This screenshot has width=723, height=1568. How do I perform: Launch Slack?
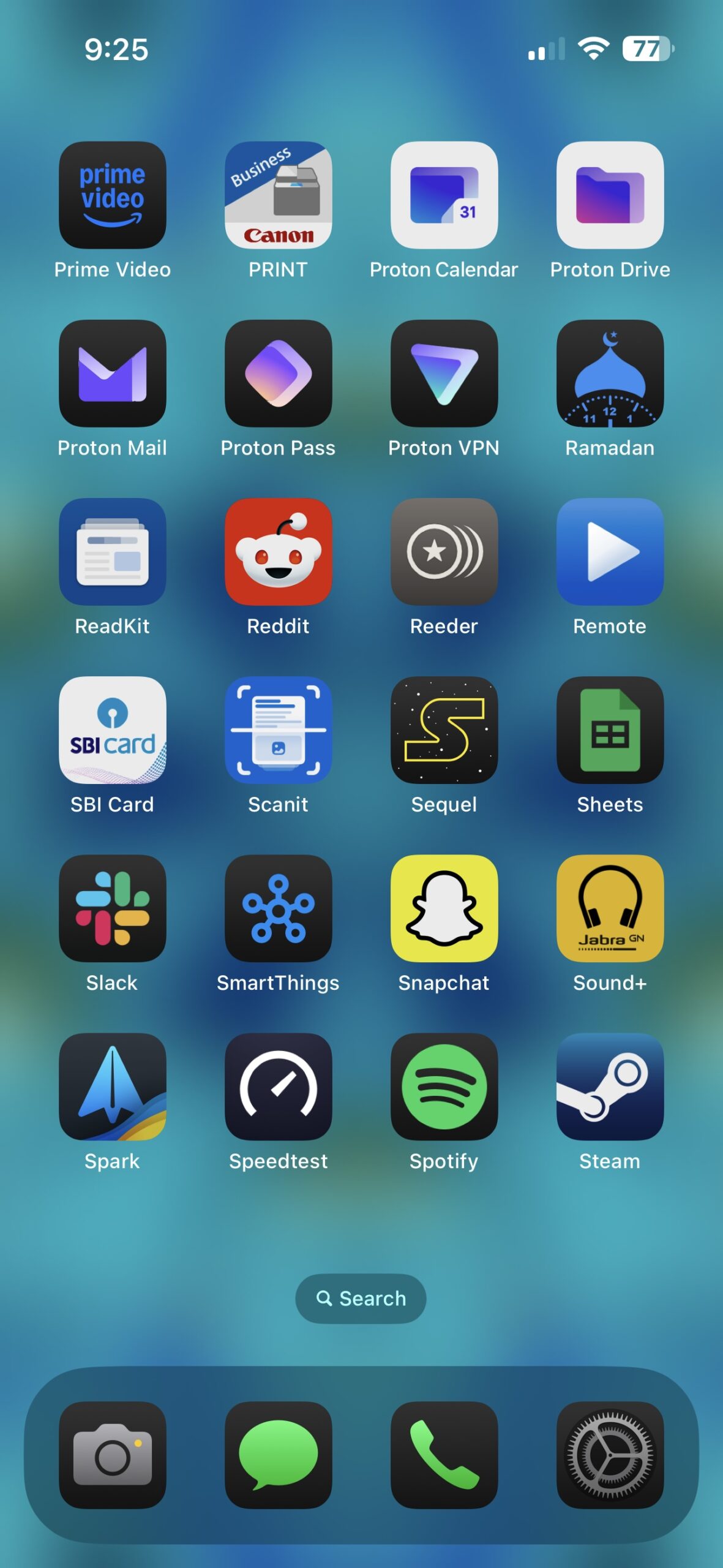click(112, 908)
